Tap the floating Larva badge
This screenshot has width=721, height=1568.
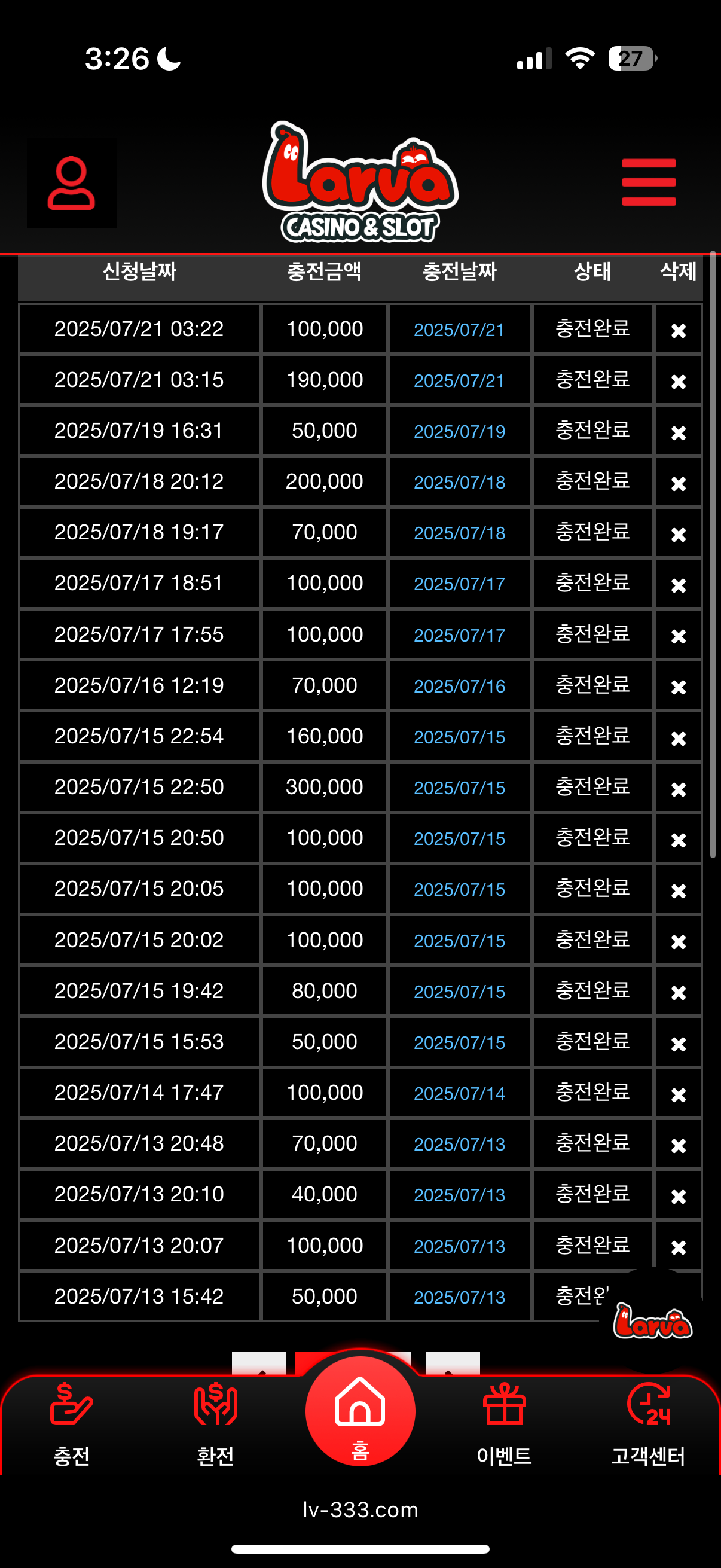coord(652,1321)
